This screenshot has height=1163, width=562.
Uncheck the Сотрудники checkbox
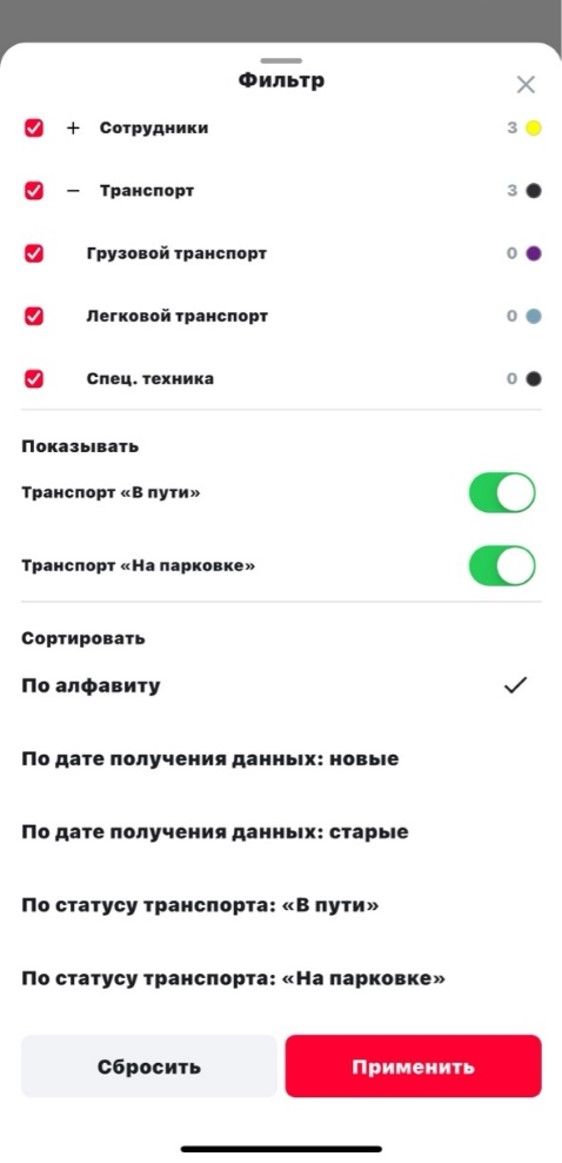coord(33,128)
